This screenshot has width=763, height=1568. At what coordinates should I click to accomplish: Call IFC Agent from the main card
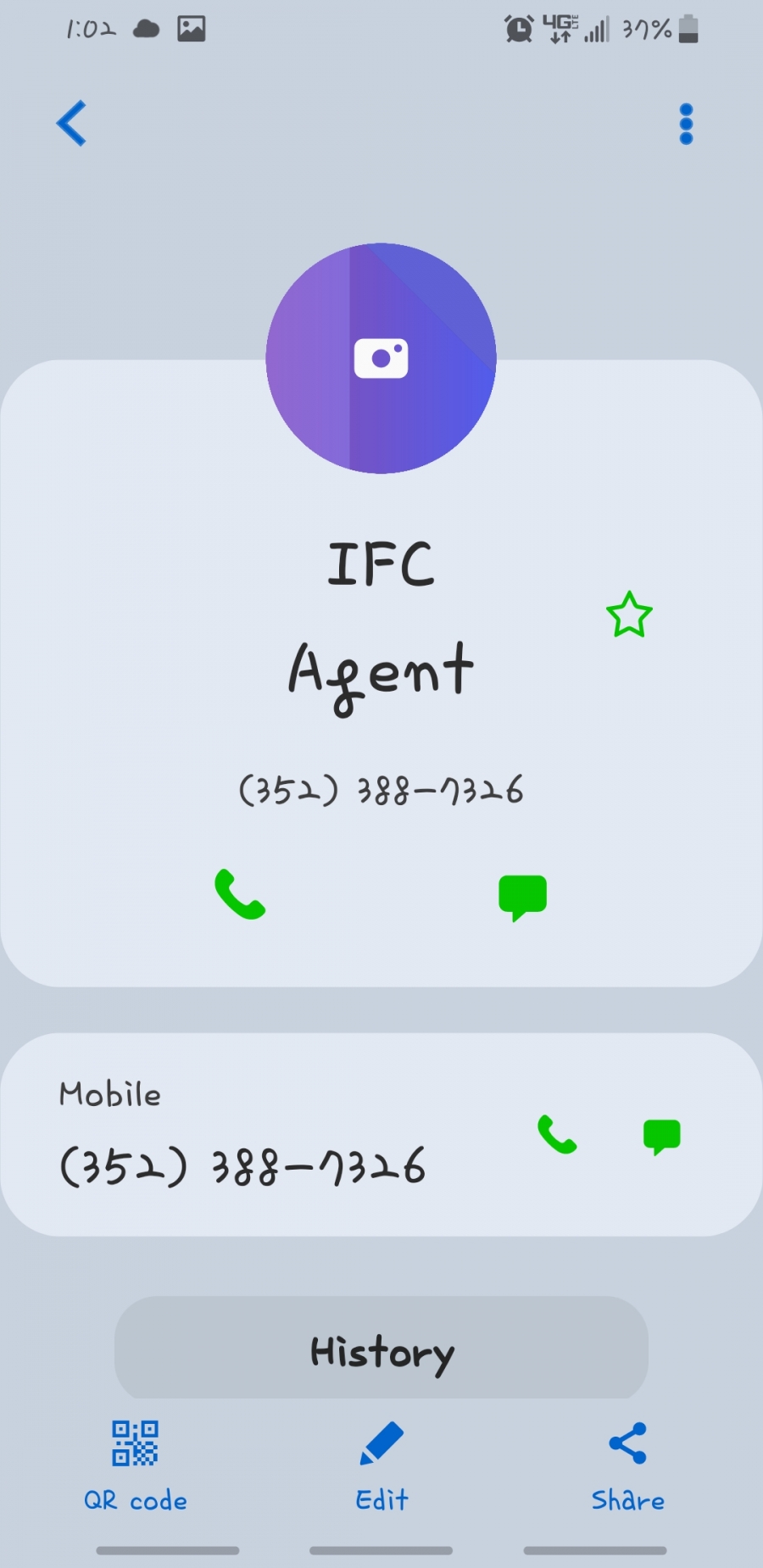point(240,894)
